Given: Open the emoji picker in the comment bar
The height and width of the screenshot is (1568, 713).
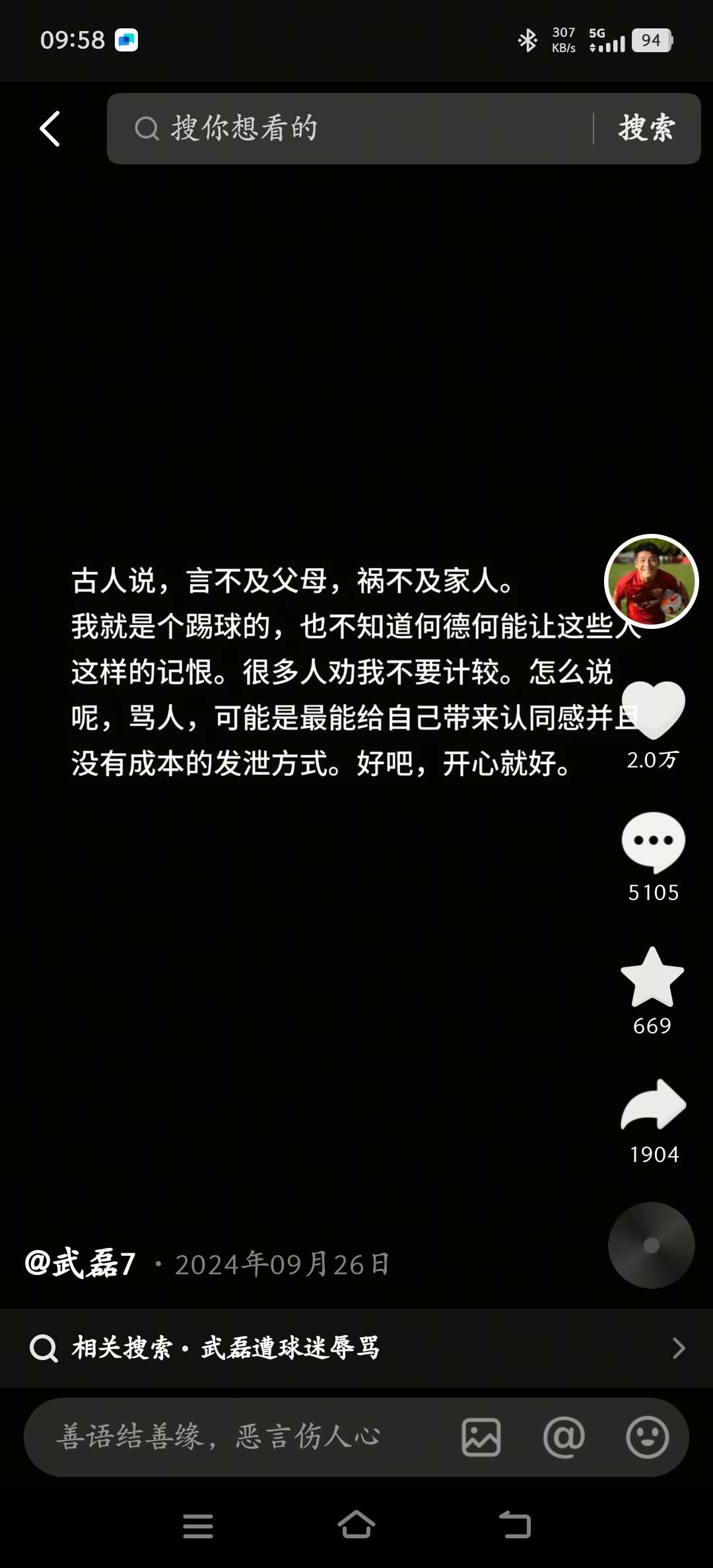Looking at the screenshot, I should (647, 1437).
